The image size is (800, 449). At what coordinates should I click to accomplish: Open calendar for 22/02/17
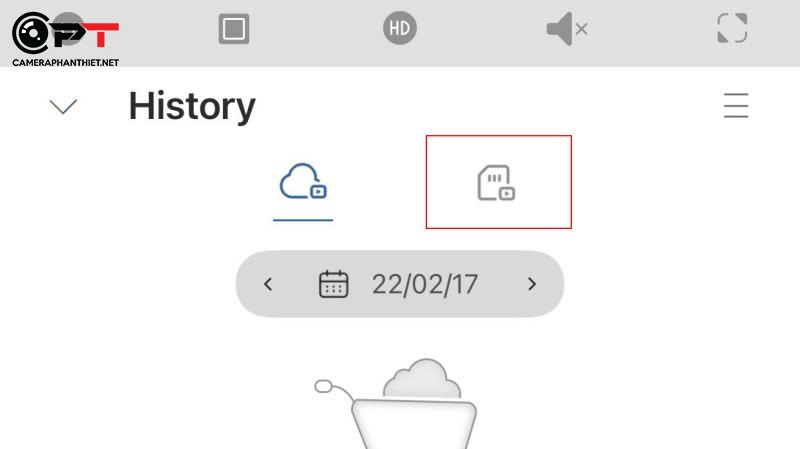click(334, 284)
